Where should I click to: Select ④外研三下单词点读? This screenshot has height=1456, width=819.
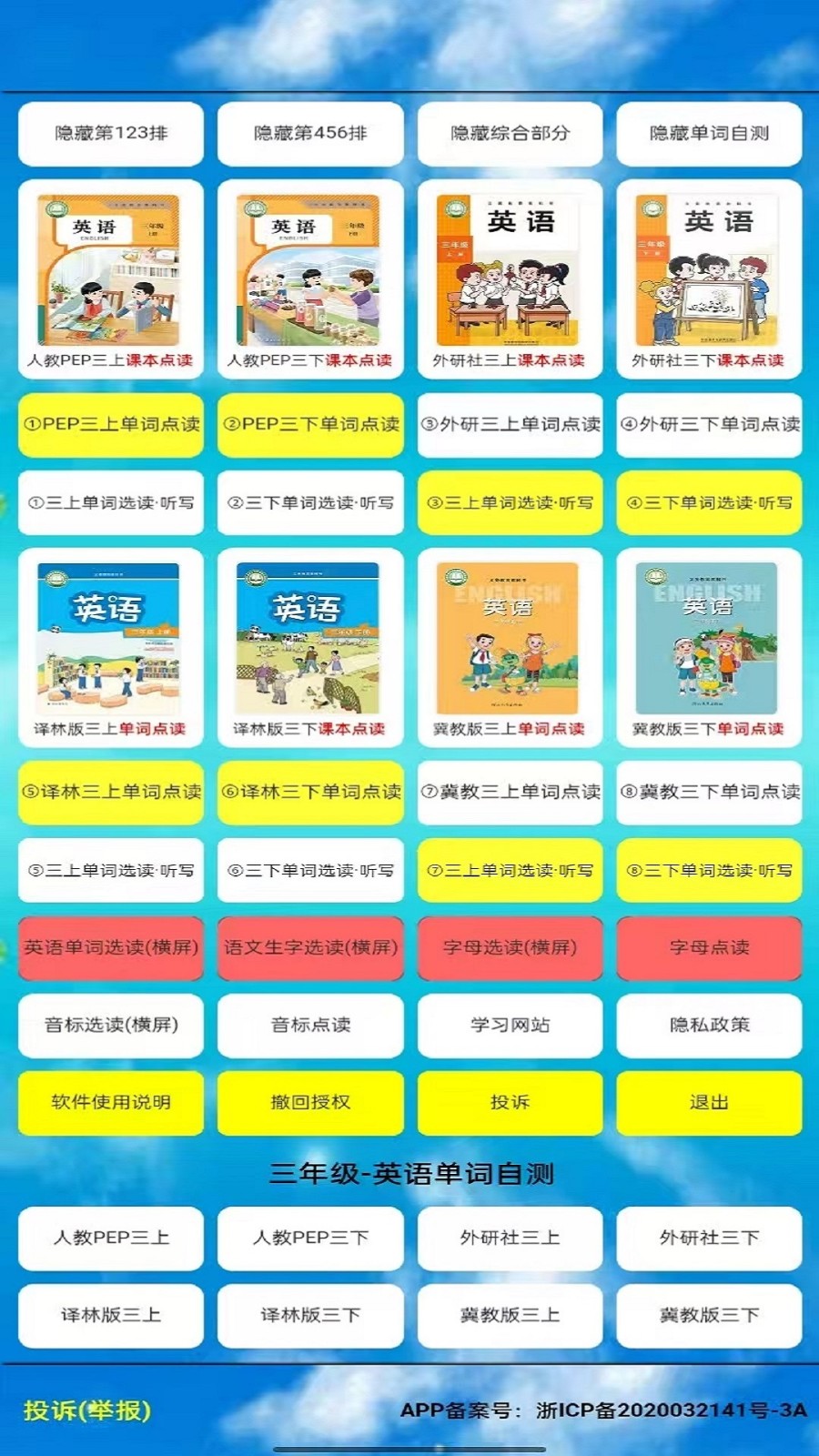pos(709,424)
